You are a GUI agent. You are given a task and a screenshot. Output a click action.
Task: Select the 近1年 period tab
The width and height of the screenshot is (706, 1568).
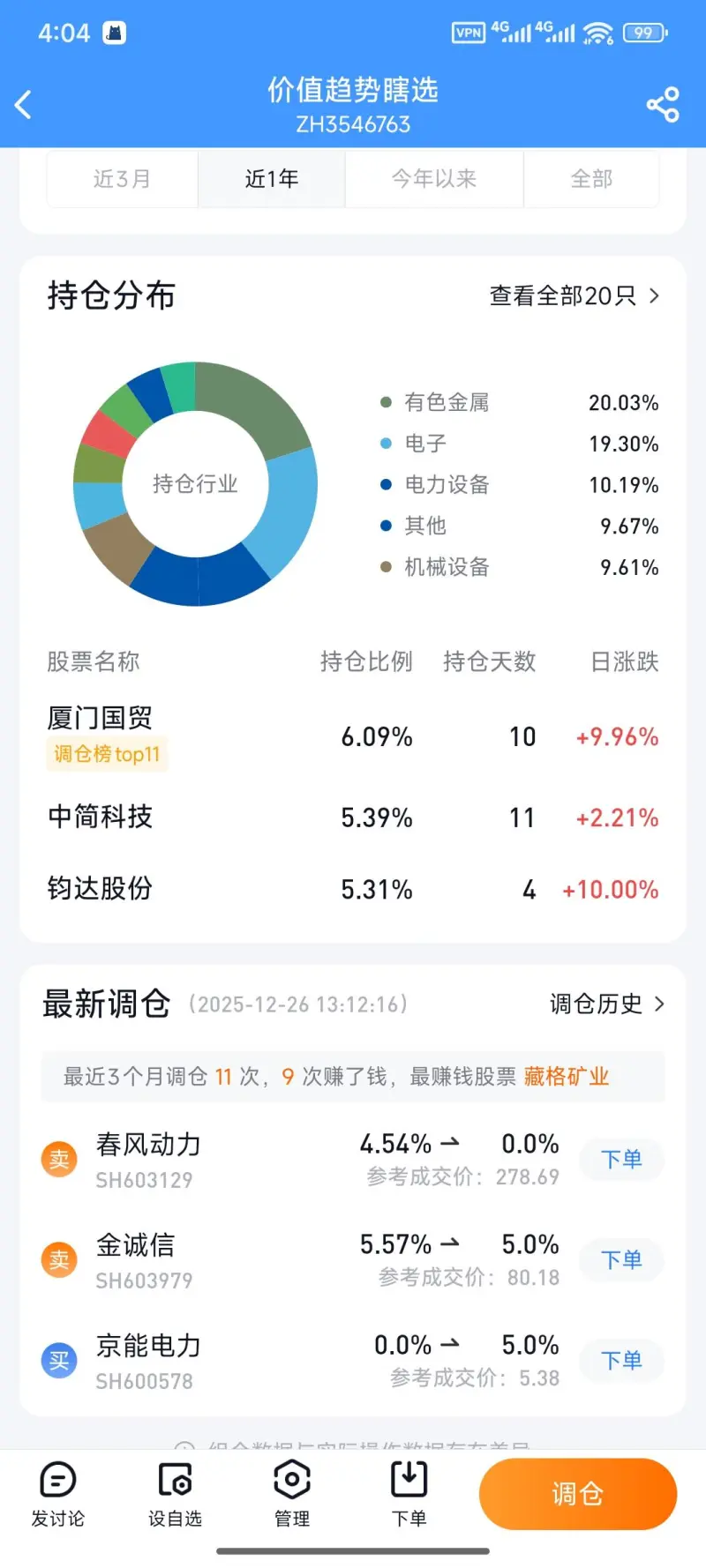(x=271, y=179)
